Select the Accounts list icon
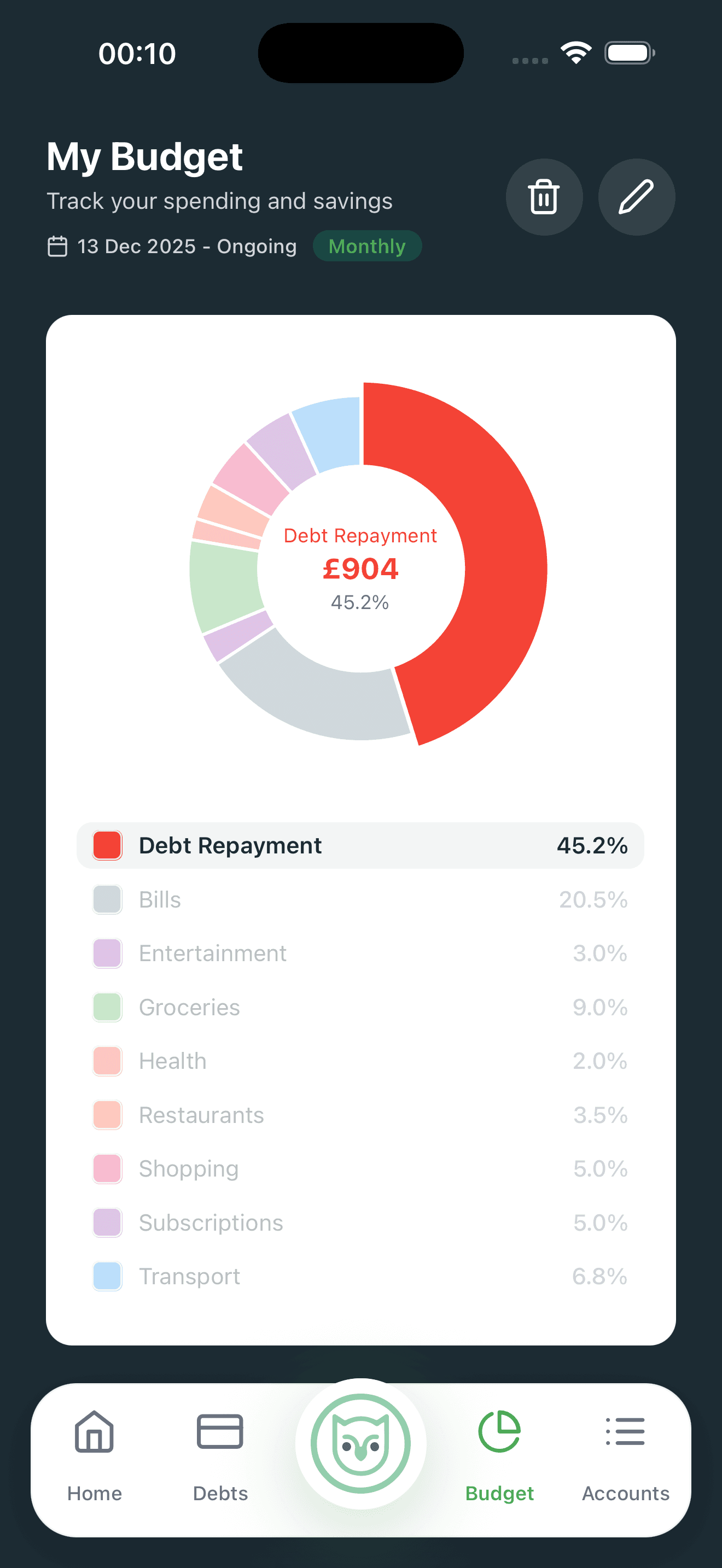Screen dimensions: 722x1568 [x=625, y=1432]
